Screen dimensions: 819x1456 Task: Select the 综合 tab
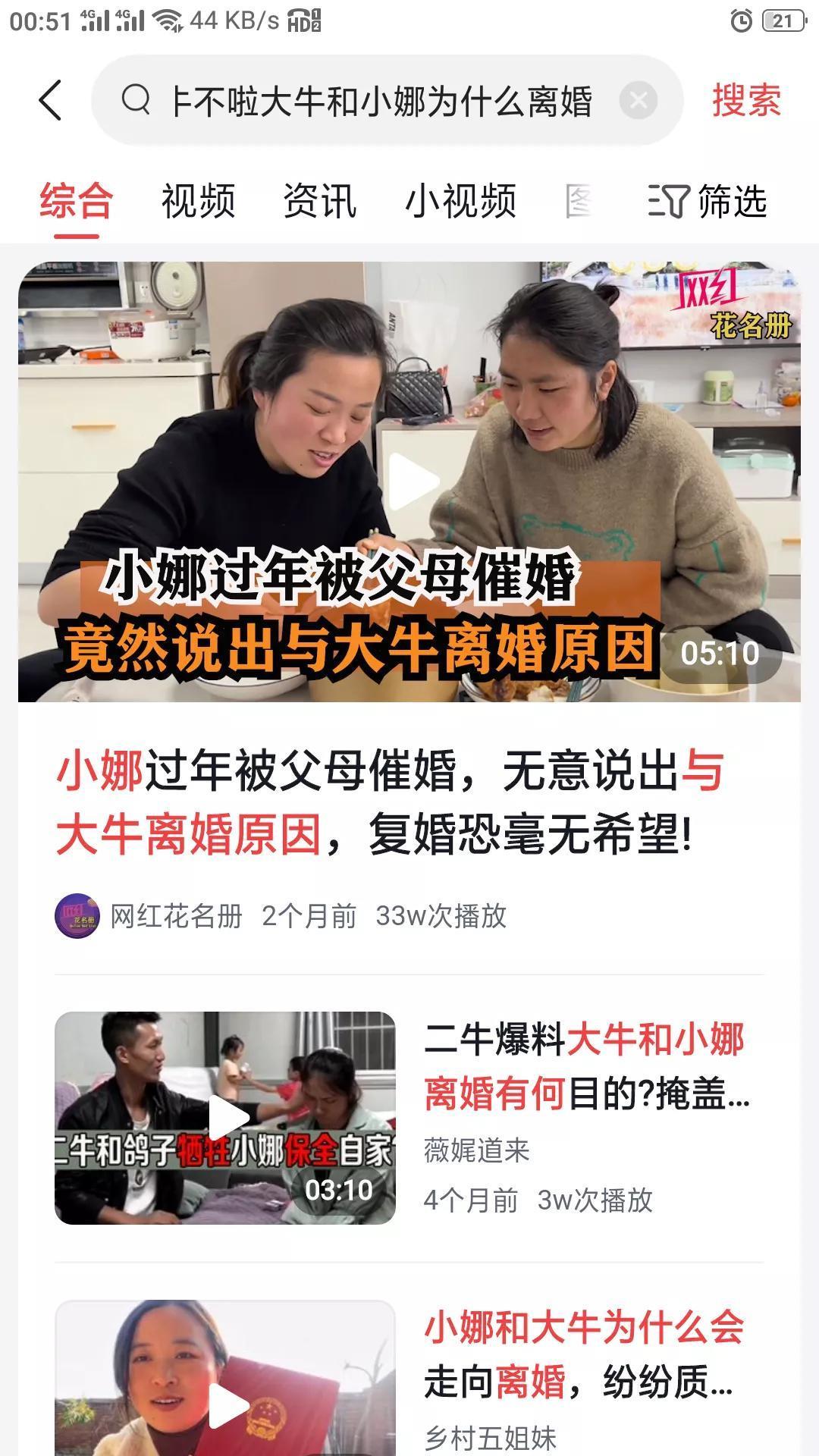coord(76,201)
